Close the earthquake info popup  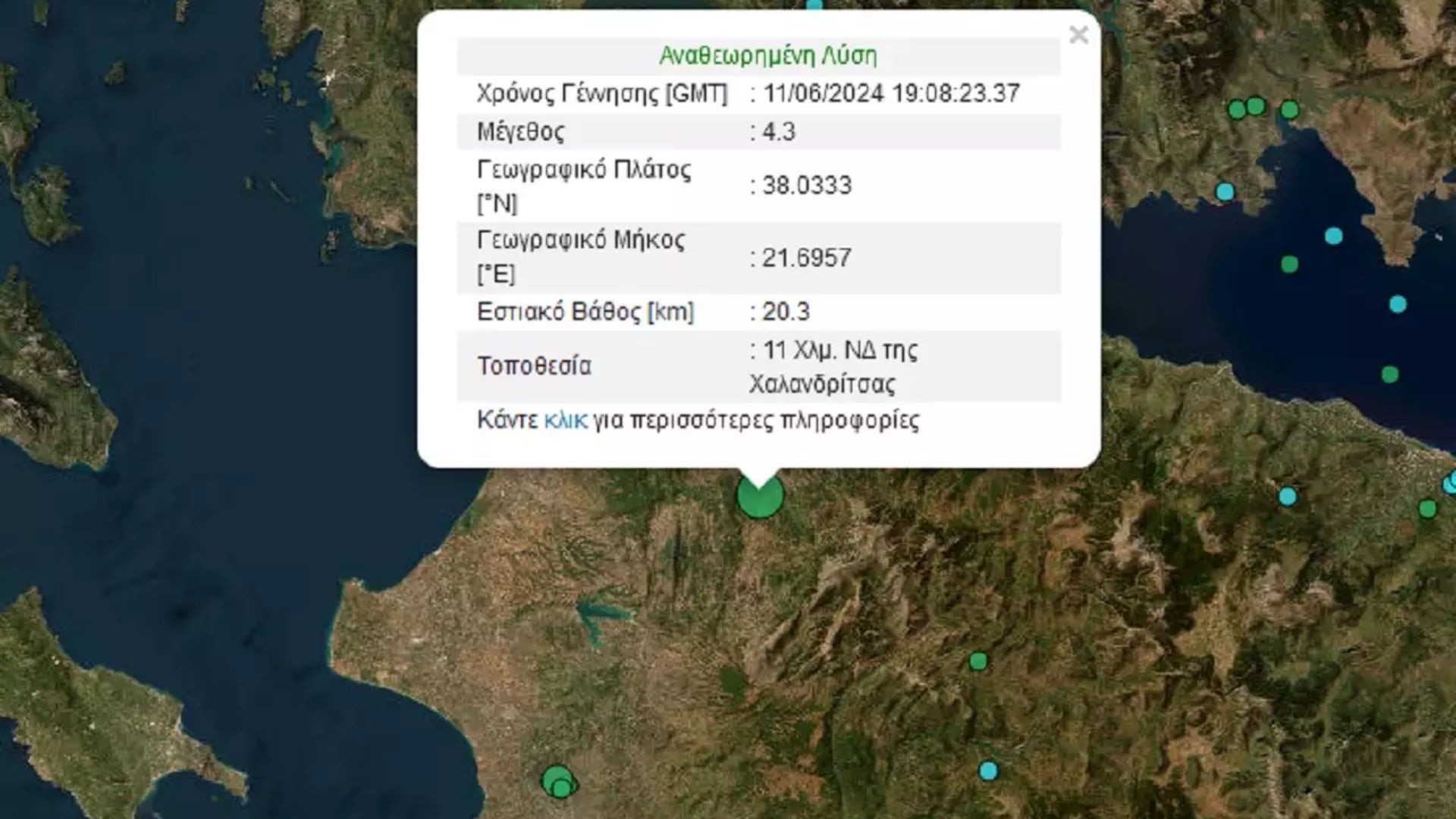[x=1078, y=35]
